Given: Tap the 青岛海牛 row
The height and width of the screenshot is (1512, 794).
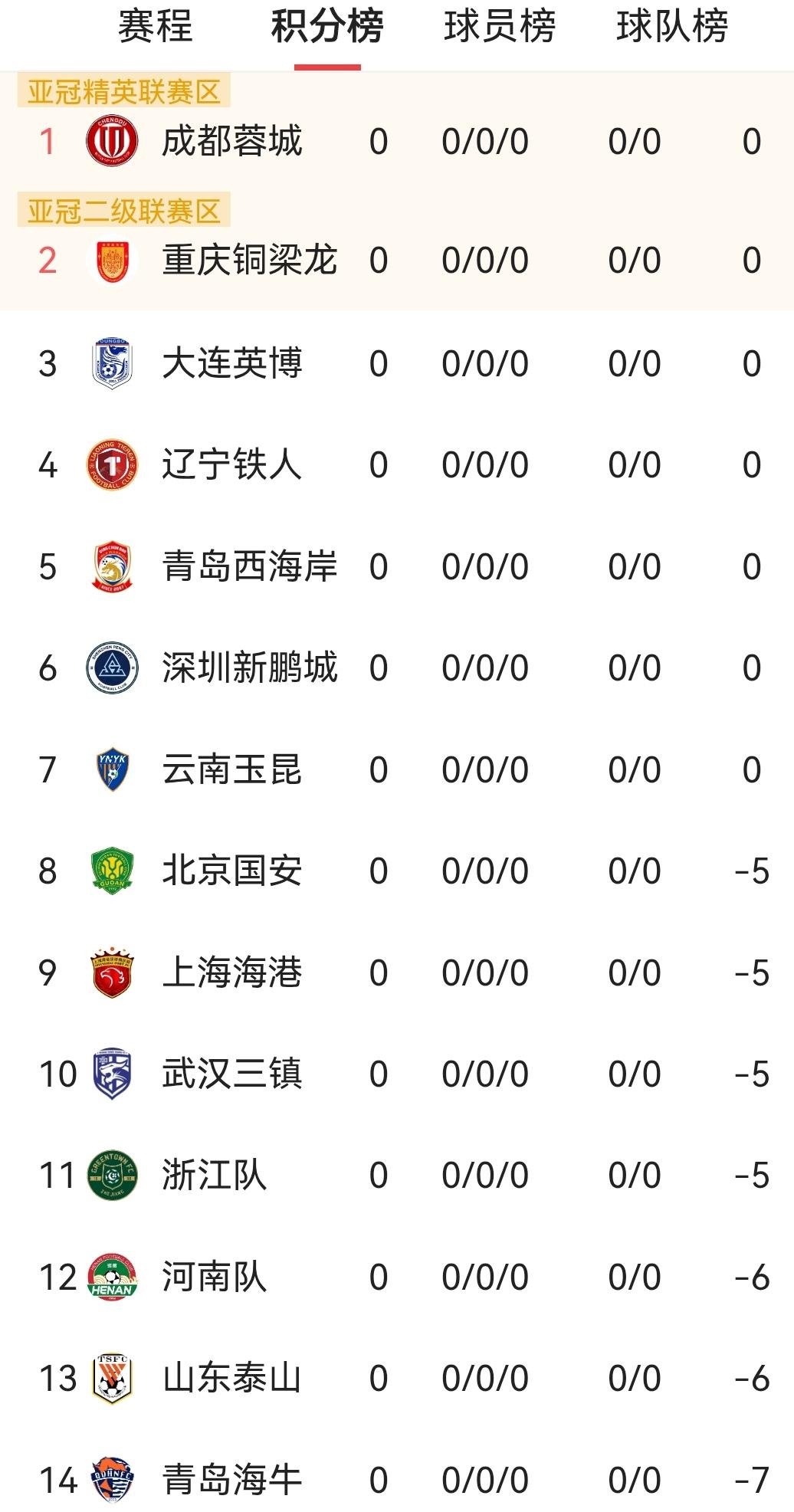Looking at the screenshot, I should (x=232, y=1480).
